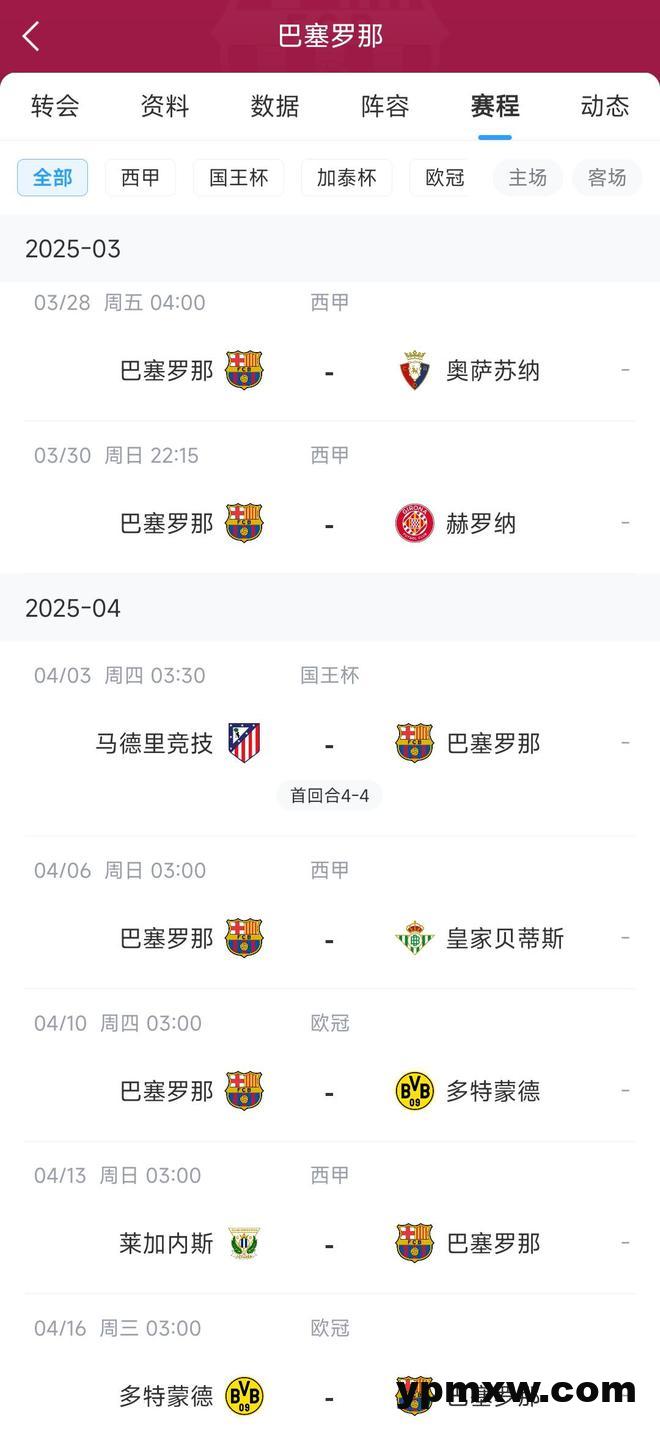Filter matches by 欧冠

click(444, 178)
